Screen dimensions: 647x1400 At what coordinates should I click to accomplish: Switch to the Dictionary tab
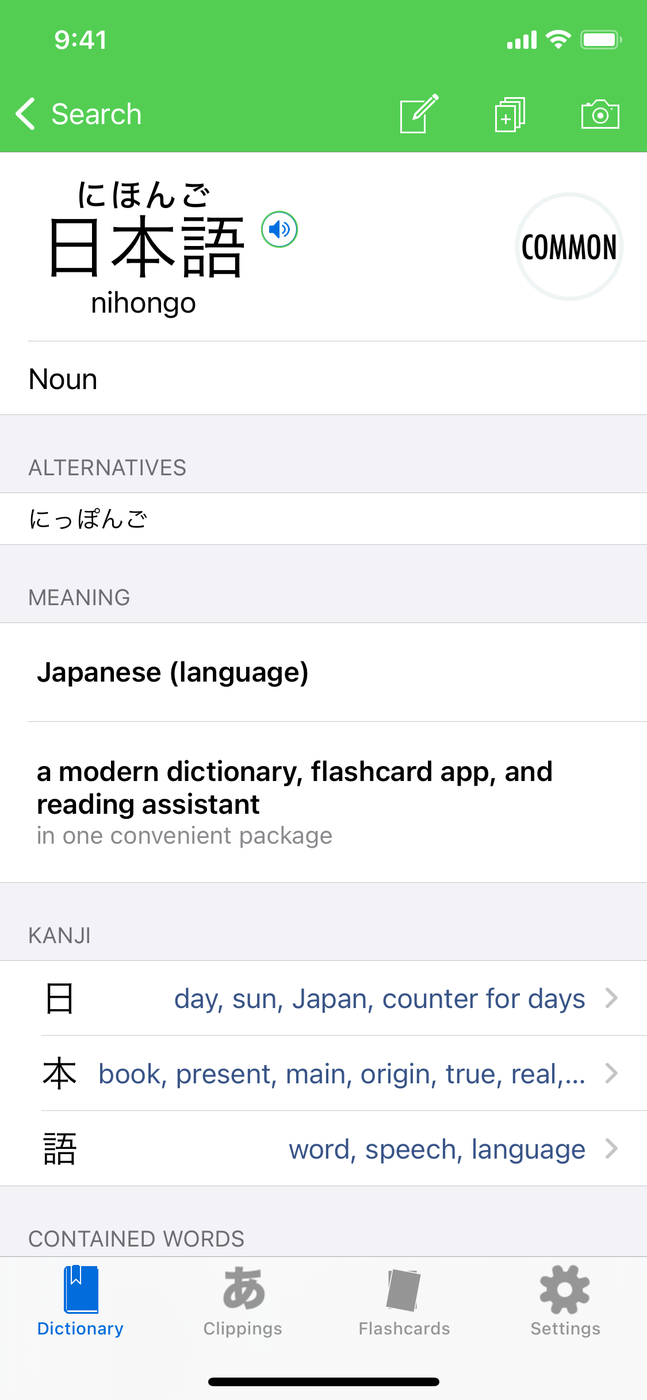point(80,1300)
